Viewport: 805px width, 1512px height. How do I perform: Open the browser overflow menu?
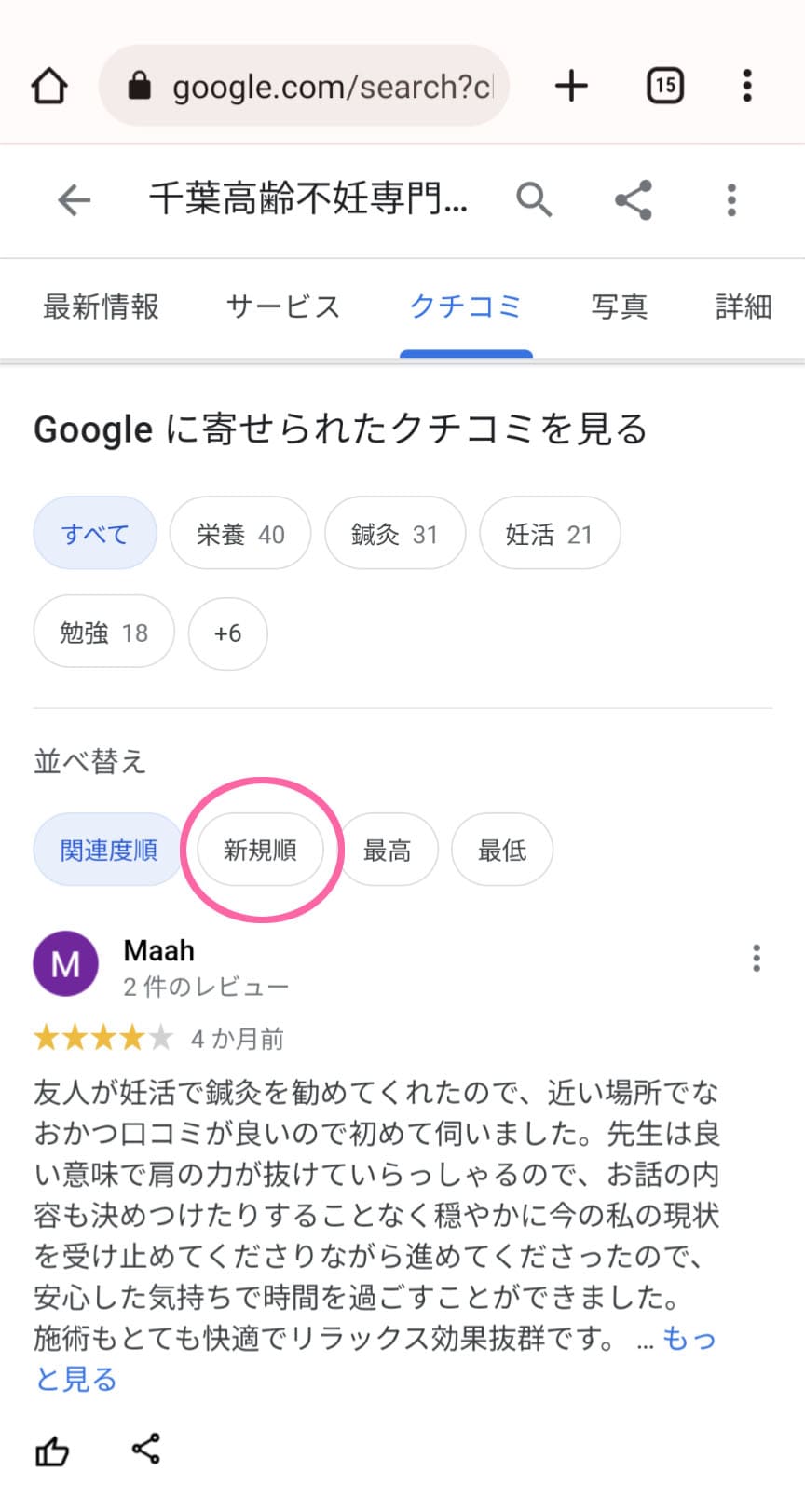pos(746,86)
